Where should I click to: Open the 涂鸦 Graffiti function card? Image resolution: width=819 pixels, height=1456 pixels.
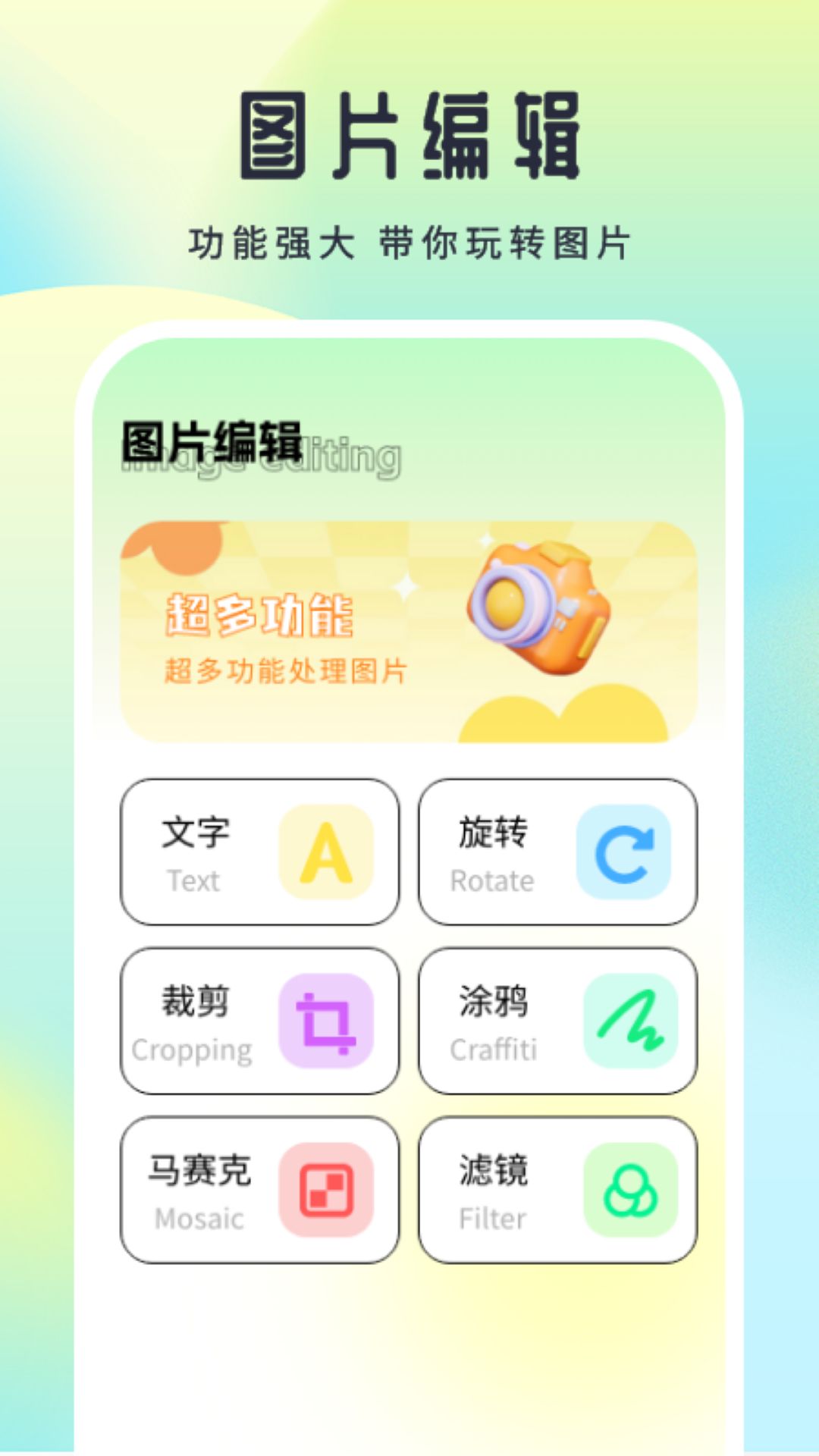[x=557, y=1022]
